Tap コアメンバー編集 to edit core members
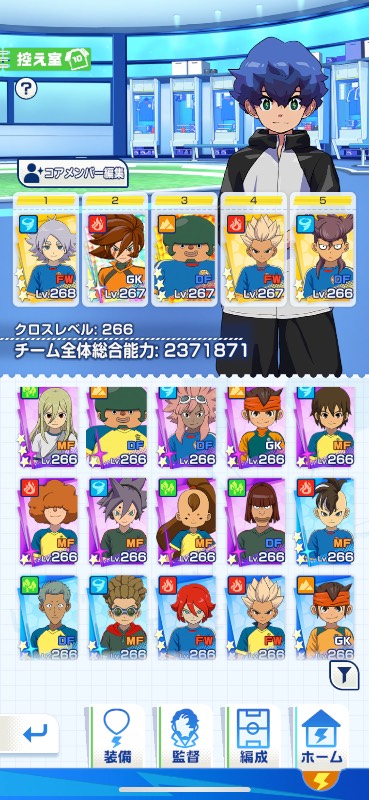 click(x=72, y=173)
